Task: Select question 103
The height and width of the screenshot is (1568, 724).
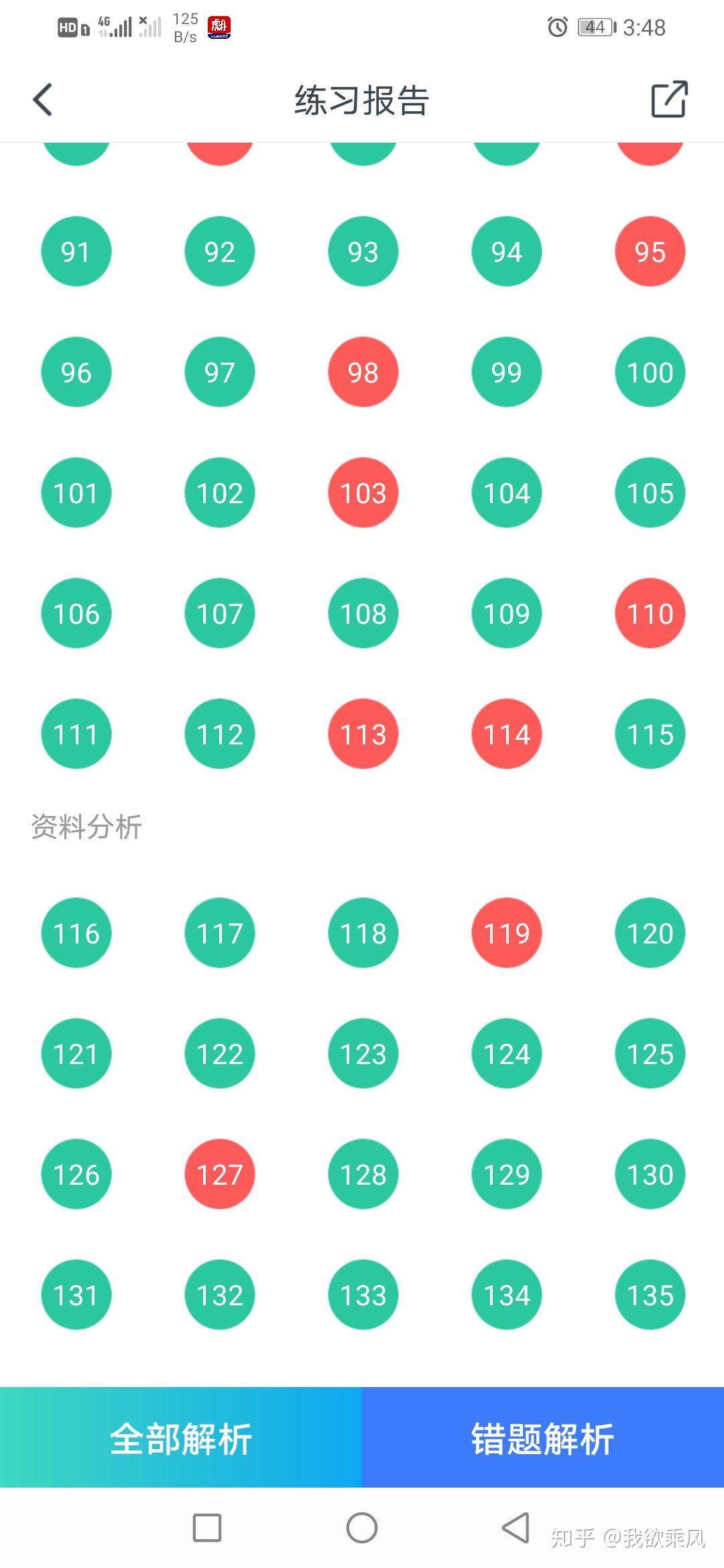Action: point(363,493)
